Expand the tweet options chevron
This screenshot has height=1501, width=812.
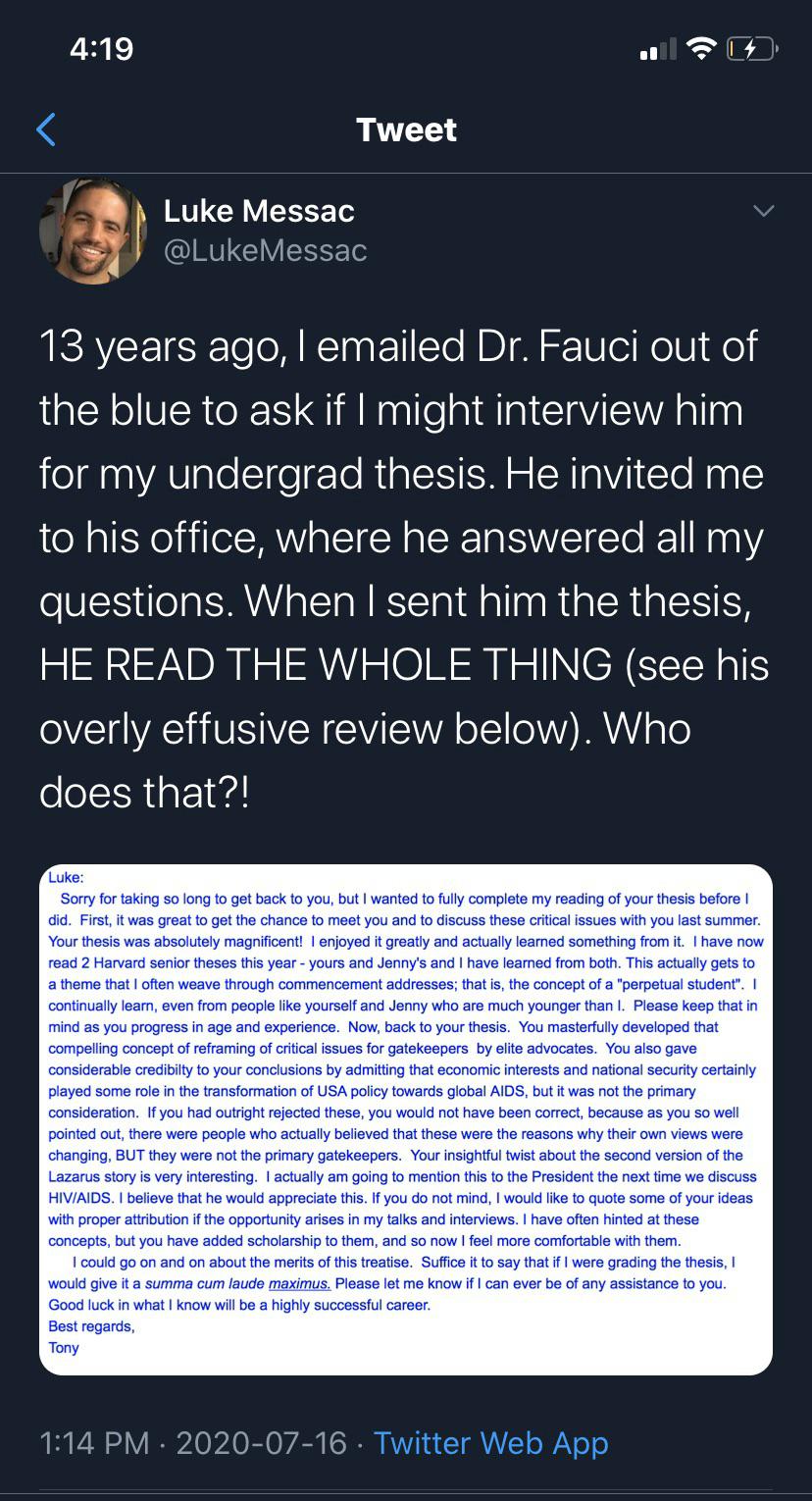[762, 211]
